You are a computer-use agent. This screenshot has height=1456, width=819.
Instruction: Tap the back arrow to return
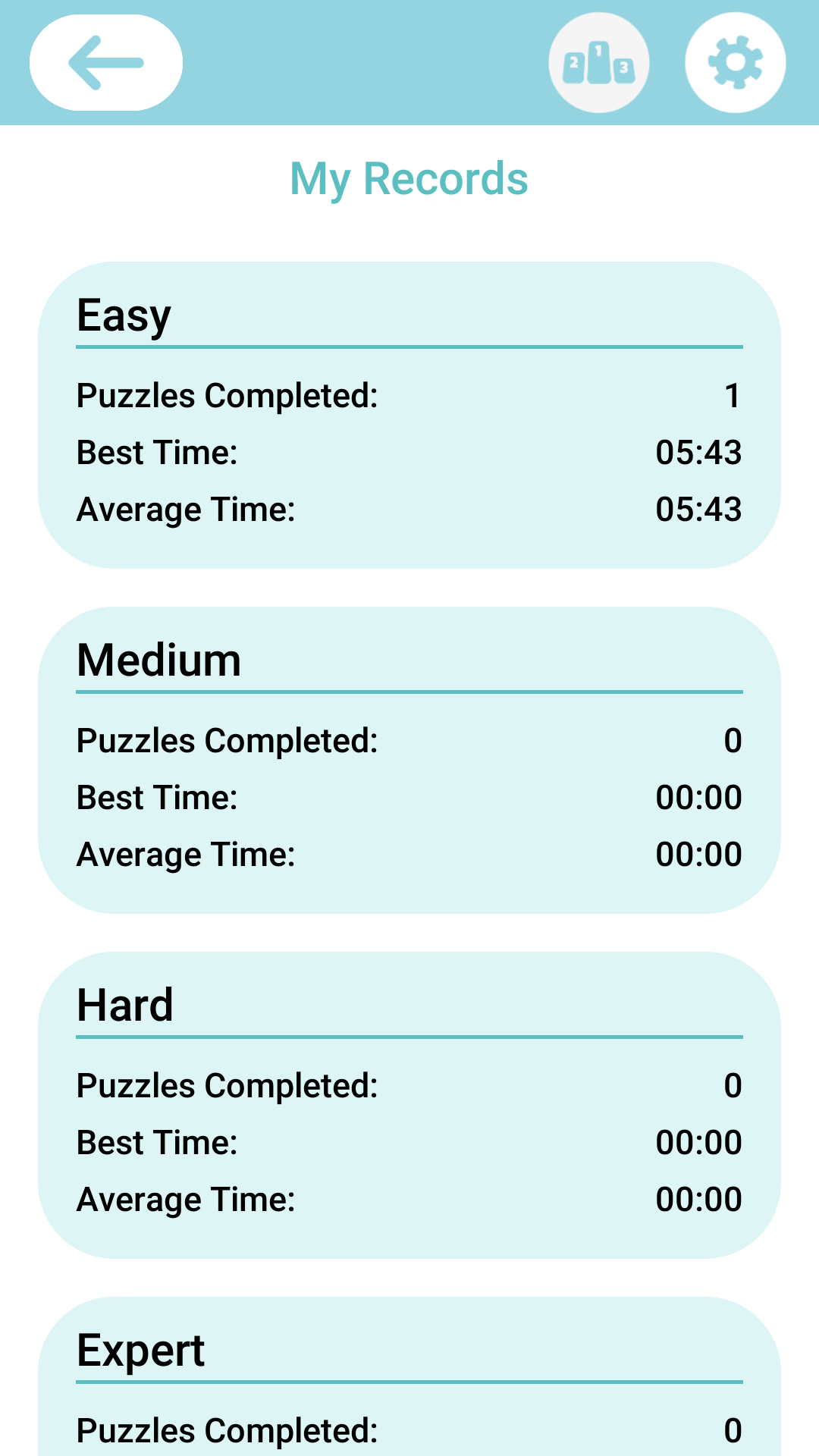point(105,63)
